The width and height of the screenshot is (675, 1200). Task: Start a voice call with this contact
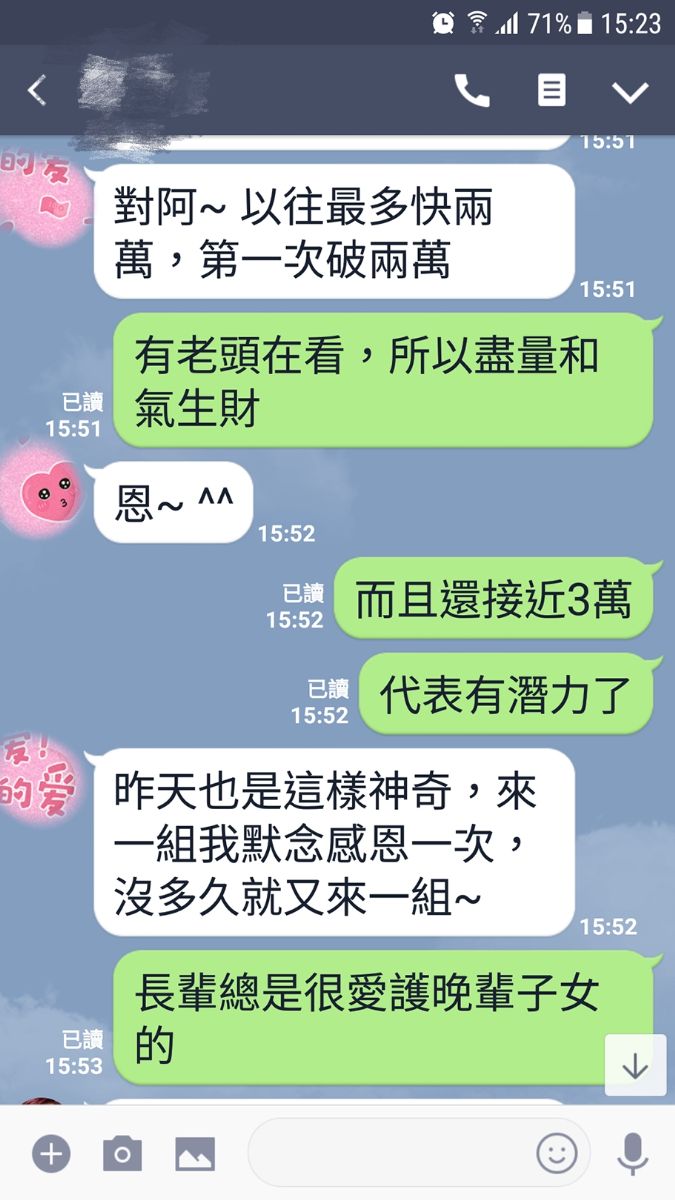472,91
